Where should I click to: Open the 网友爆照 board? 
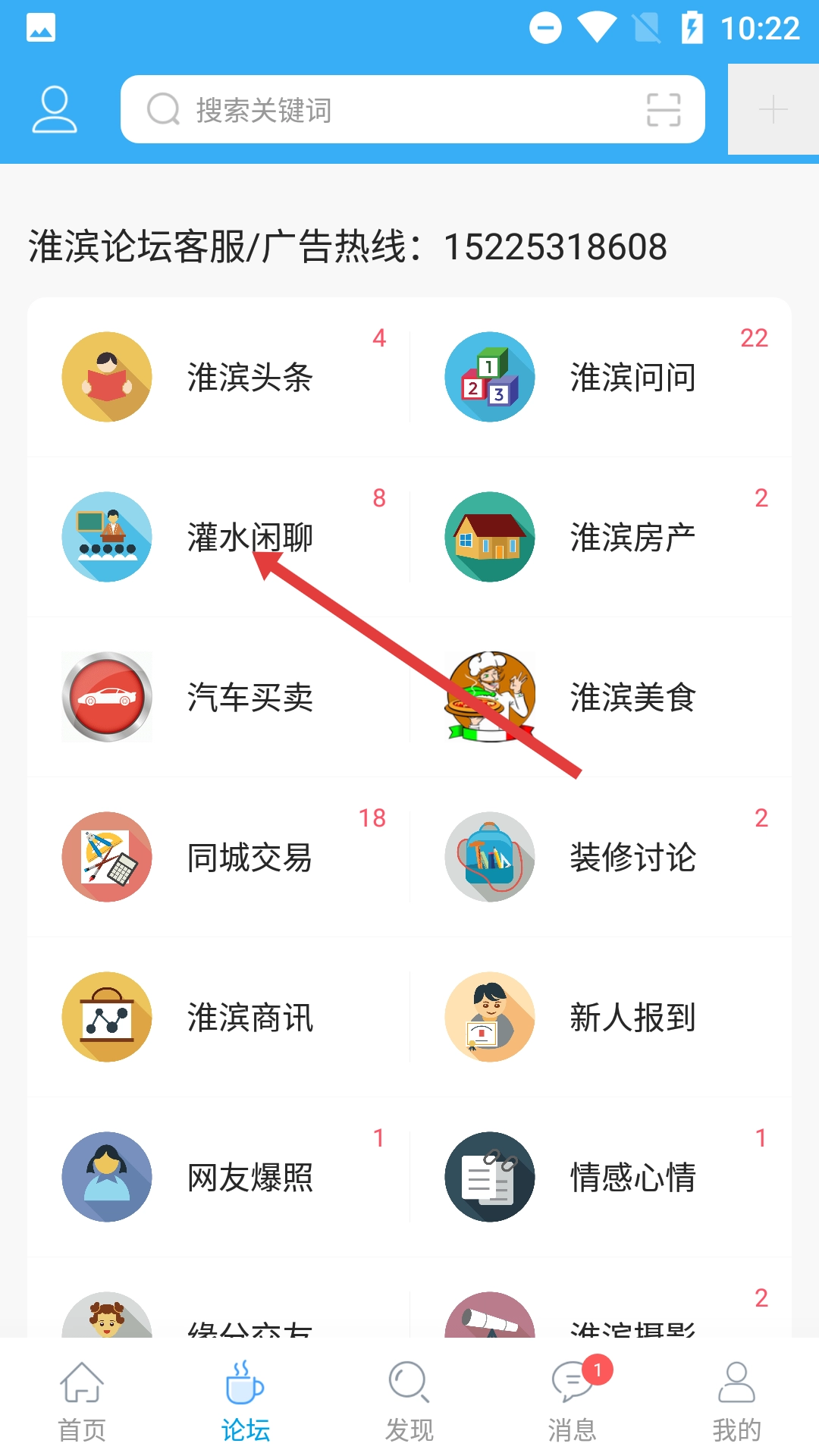click(x=218, y=1178)
